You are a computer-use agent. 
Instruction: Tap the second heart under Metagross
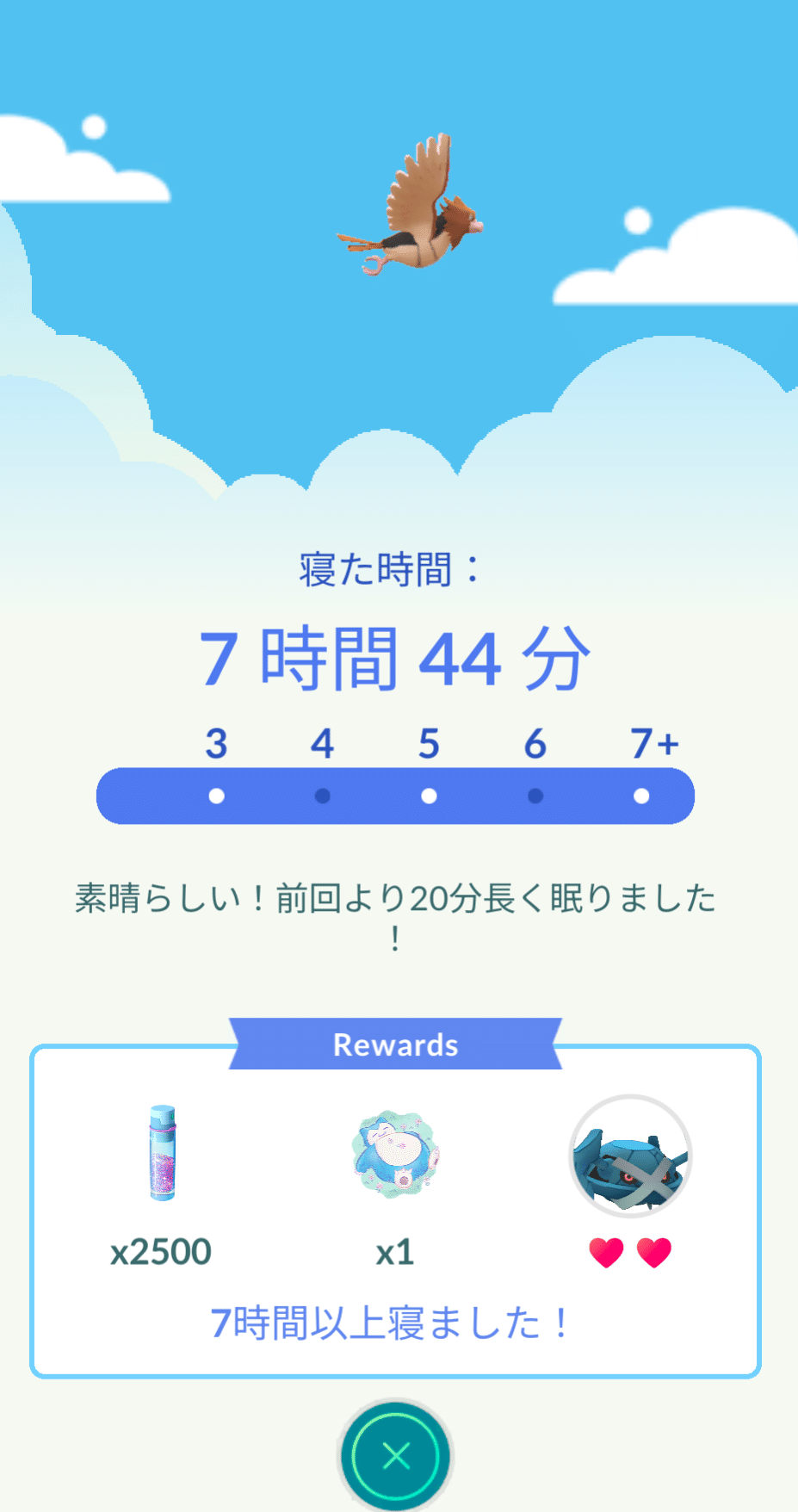pyautogui.click(x=655, y=1254)
